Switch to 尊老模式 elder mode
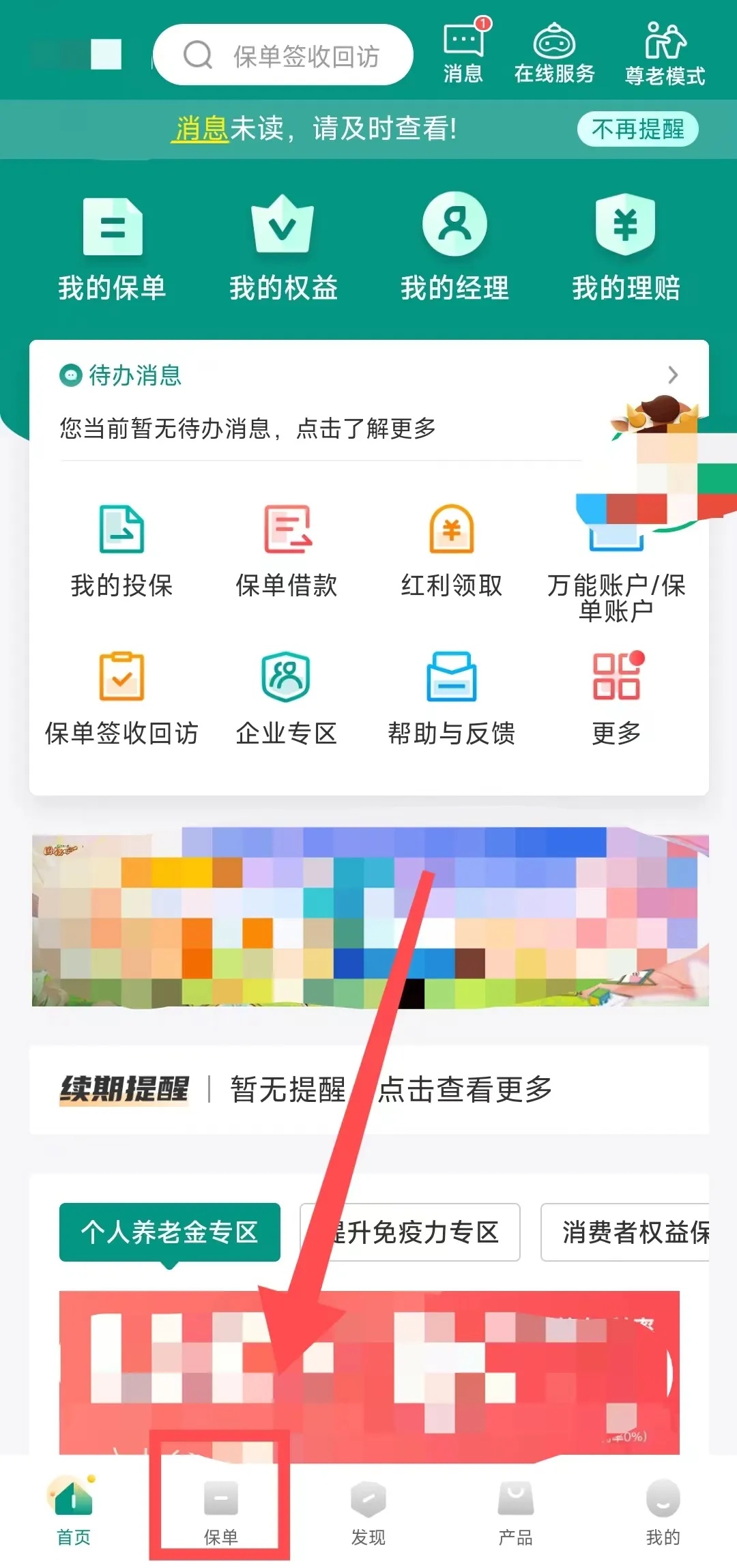The width and height of the screenshot is (737, 1568). pos(665,54)
